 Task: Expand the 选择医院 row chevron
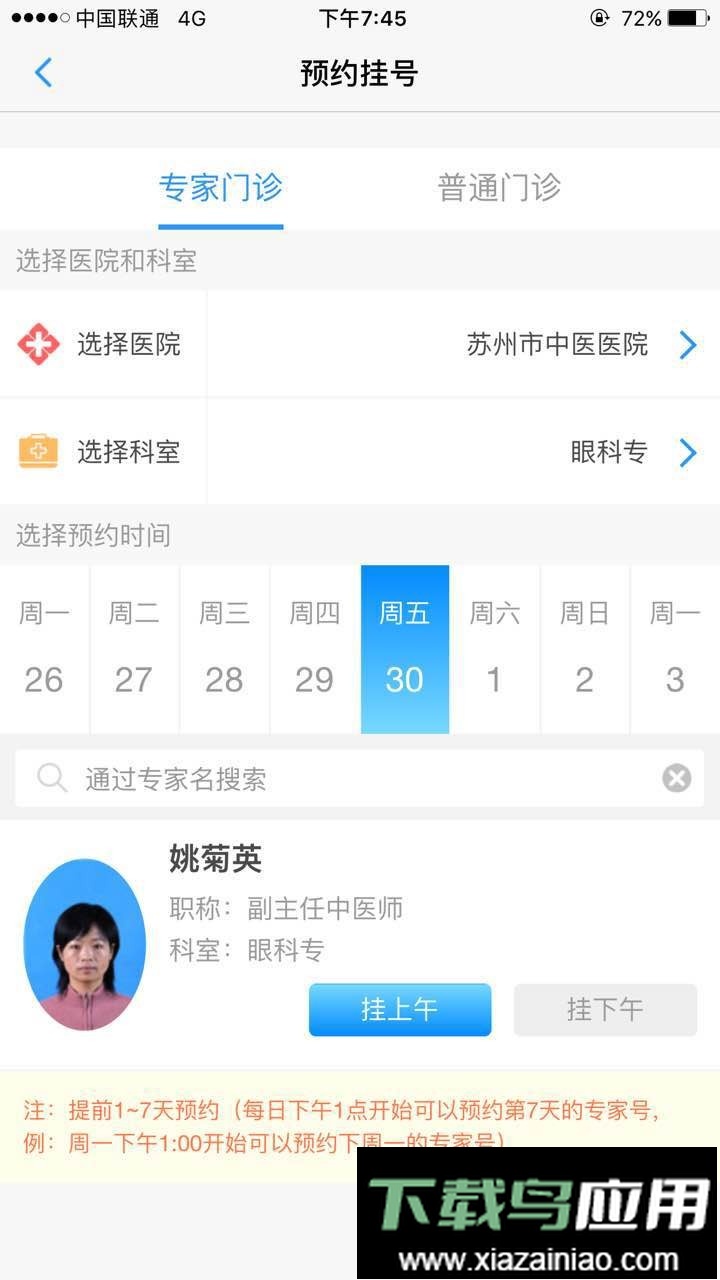coord(688,344)
